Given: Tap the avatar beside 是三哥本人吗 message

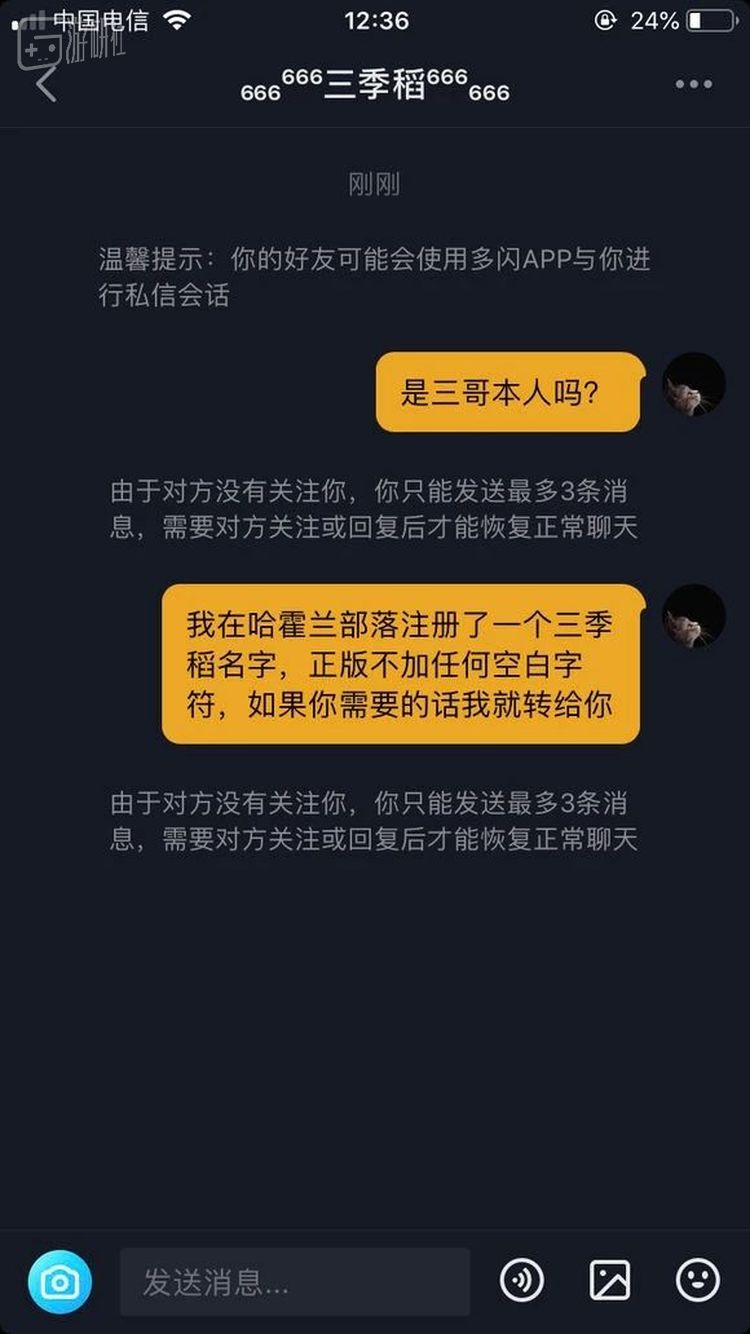Looking at the screenshot, I should click(x=694, y=384).
